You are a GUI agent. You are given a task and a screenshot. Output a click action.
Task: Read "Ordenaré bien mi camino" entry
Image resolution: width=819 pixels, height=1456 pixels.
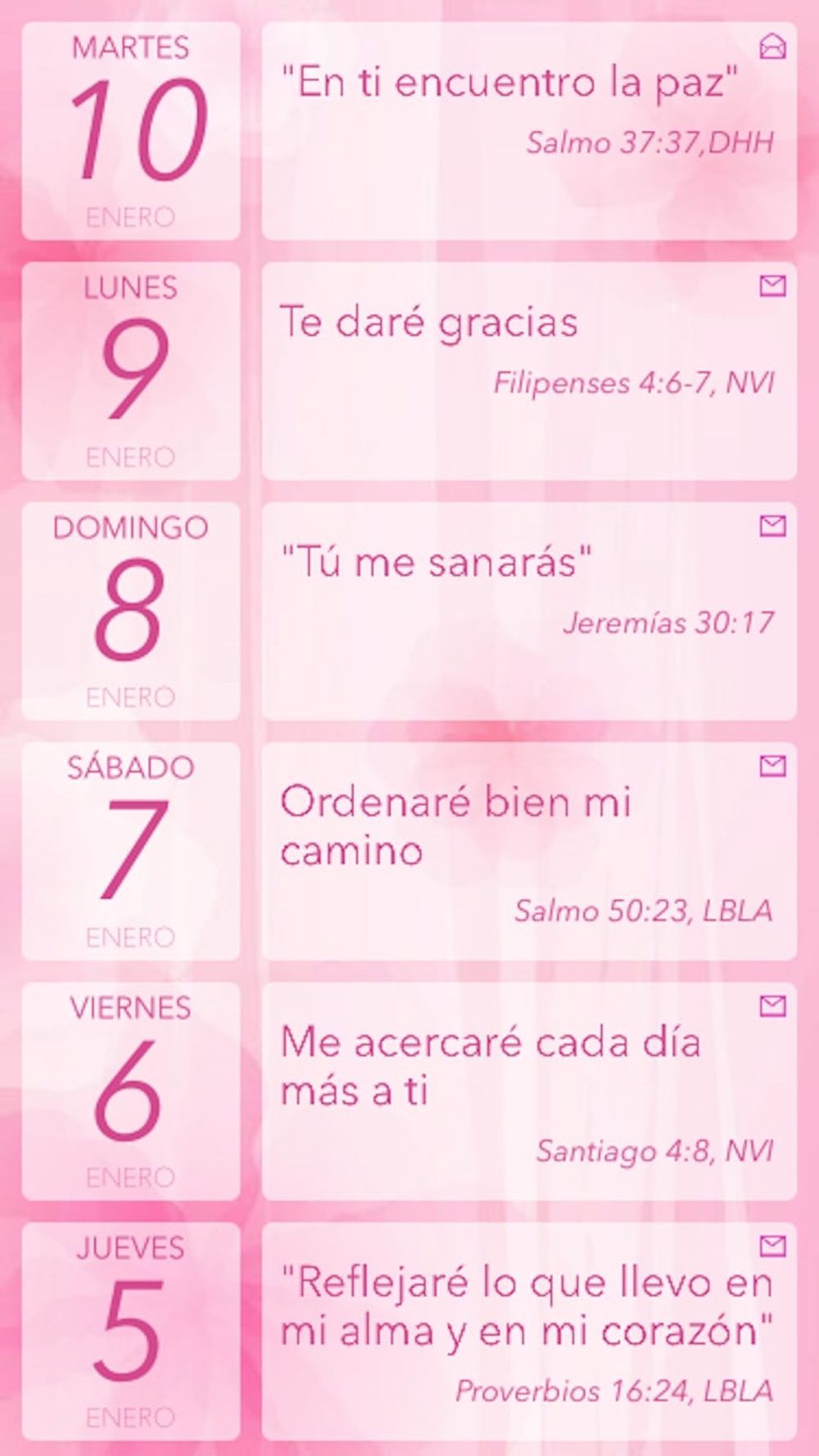click(529, 851)
